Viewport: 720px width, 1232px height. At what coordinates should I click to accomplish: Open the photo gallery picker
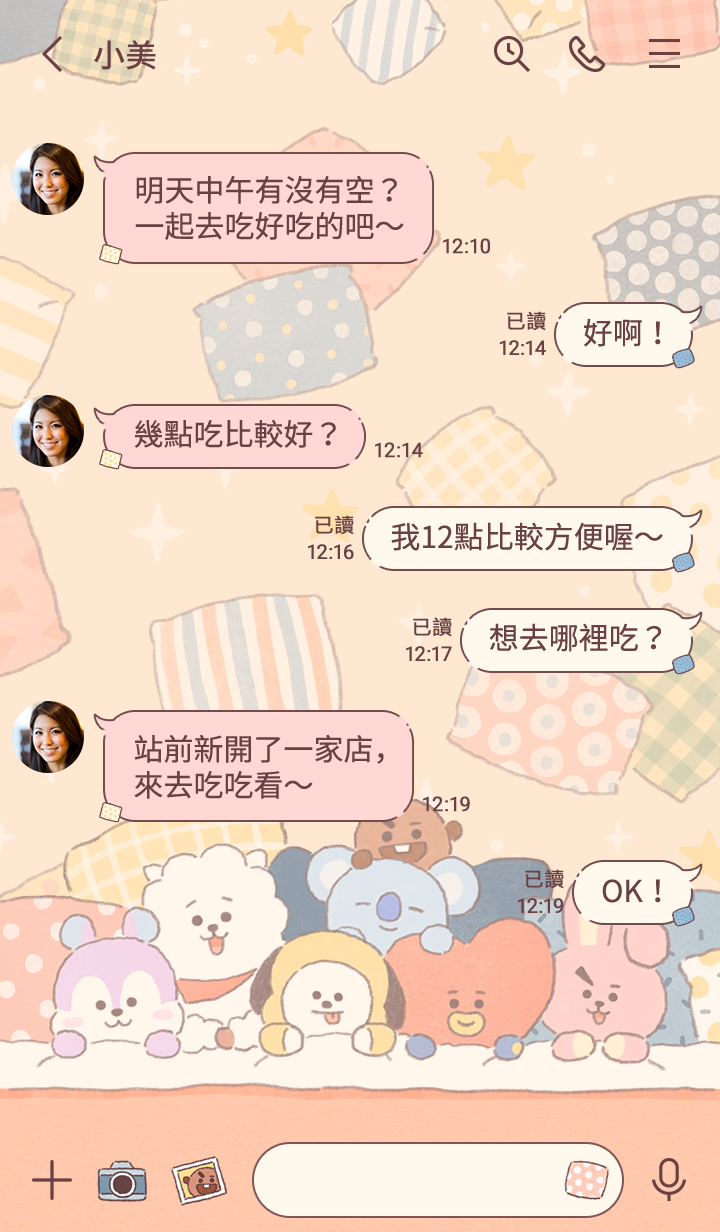198,1181
